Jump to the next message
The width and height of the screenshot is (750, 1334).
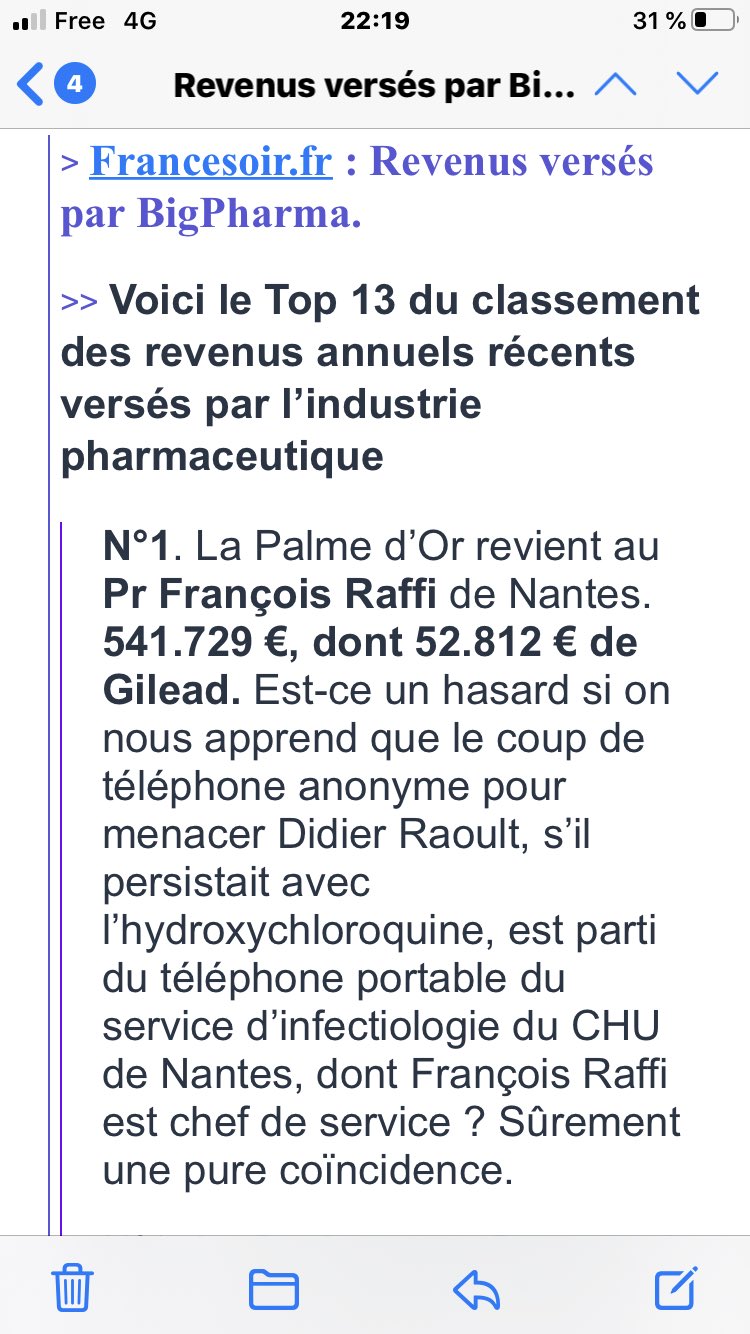pos(697,84)
